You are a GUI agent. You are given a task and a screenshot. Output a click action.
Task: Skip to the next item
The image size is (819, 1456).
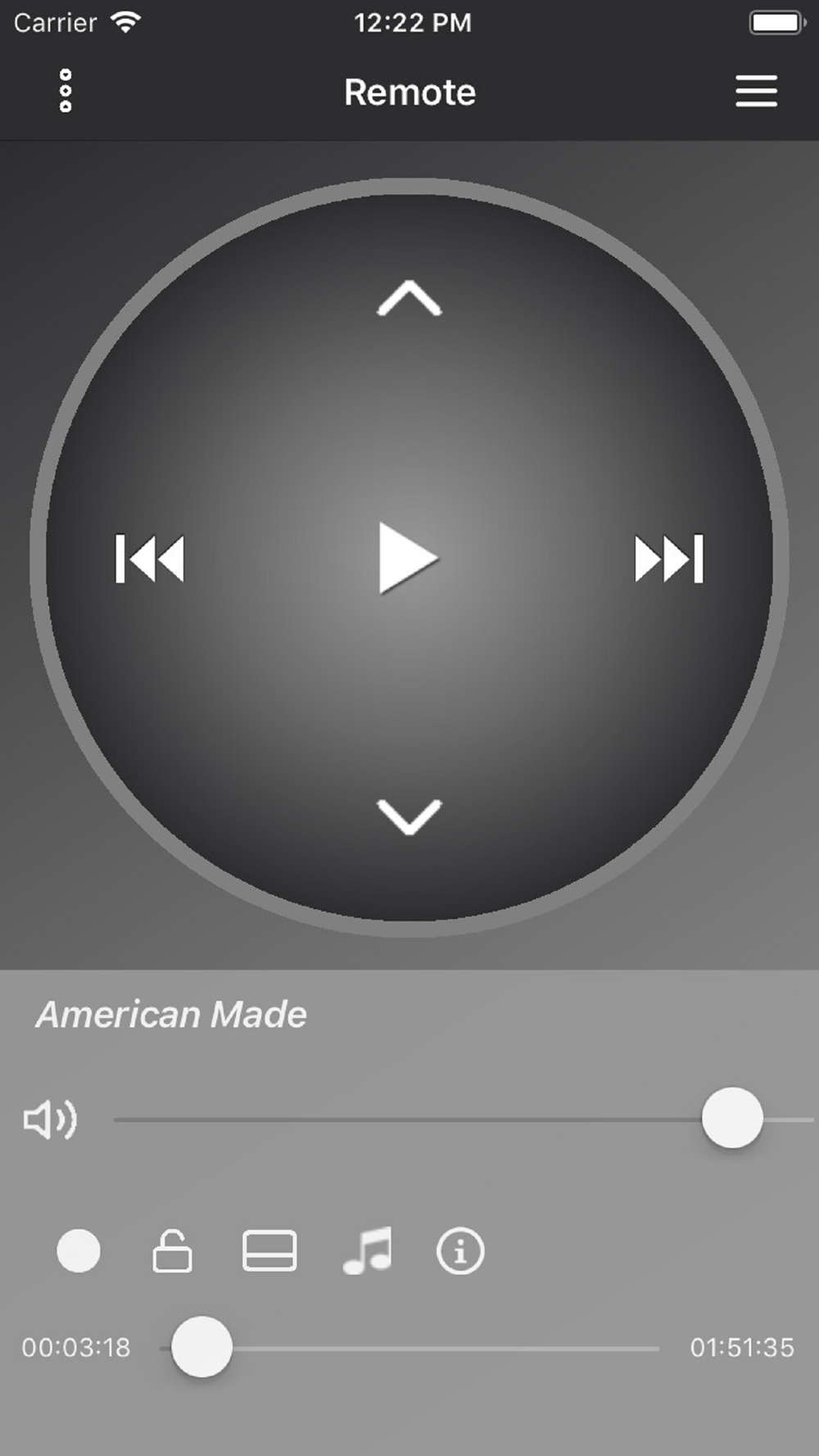(x=669, y=558)
